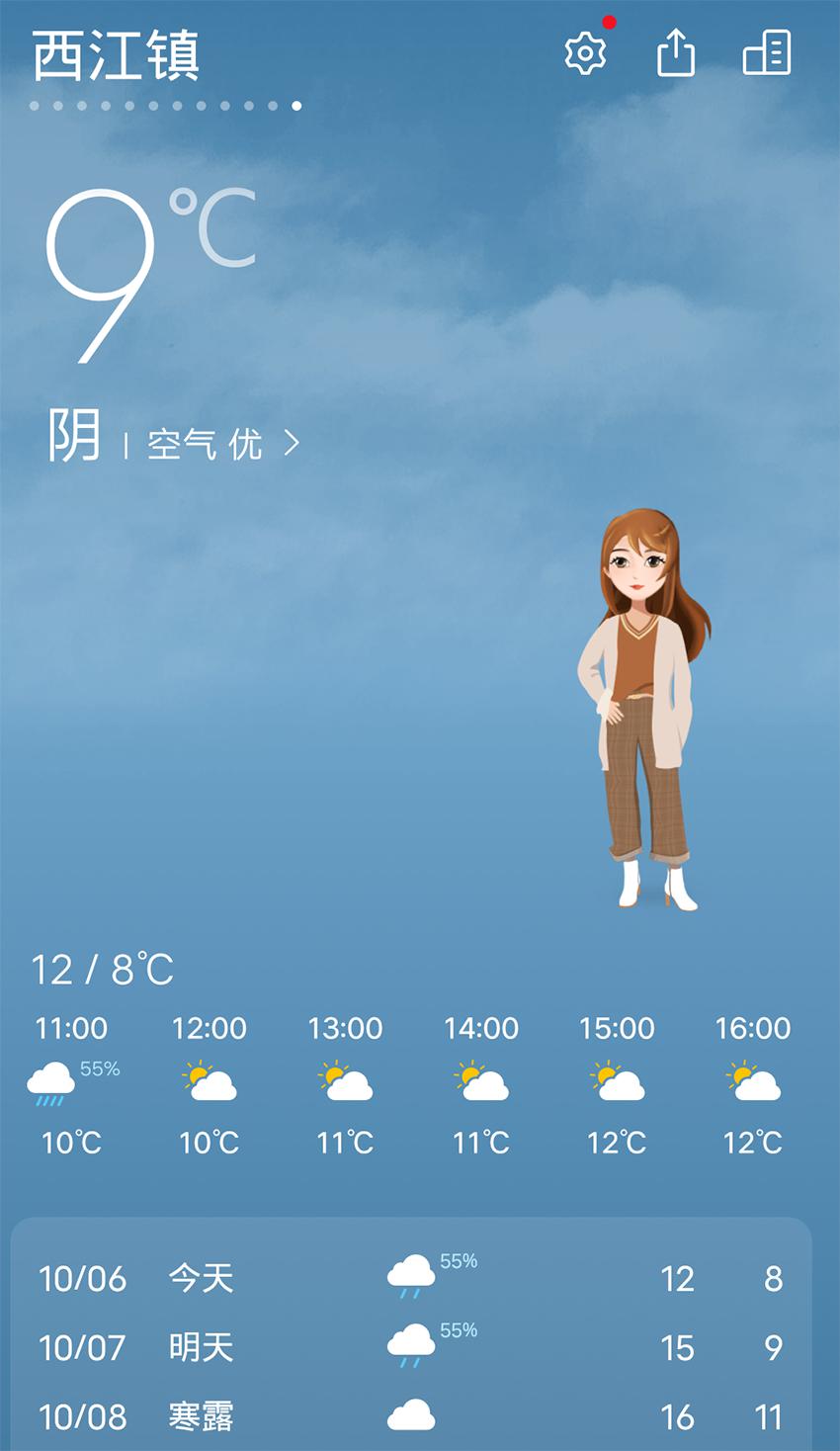Open the settings gear icon
Viewport: 840px width, 1451px height.
[585, 53]
